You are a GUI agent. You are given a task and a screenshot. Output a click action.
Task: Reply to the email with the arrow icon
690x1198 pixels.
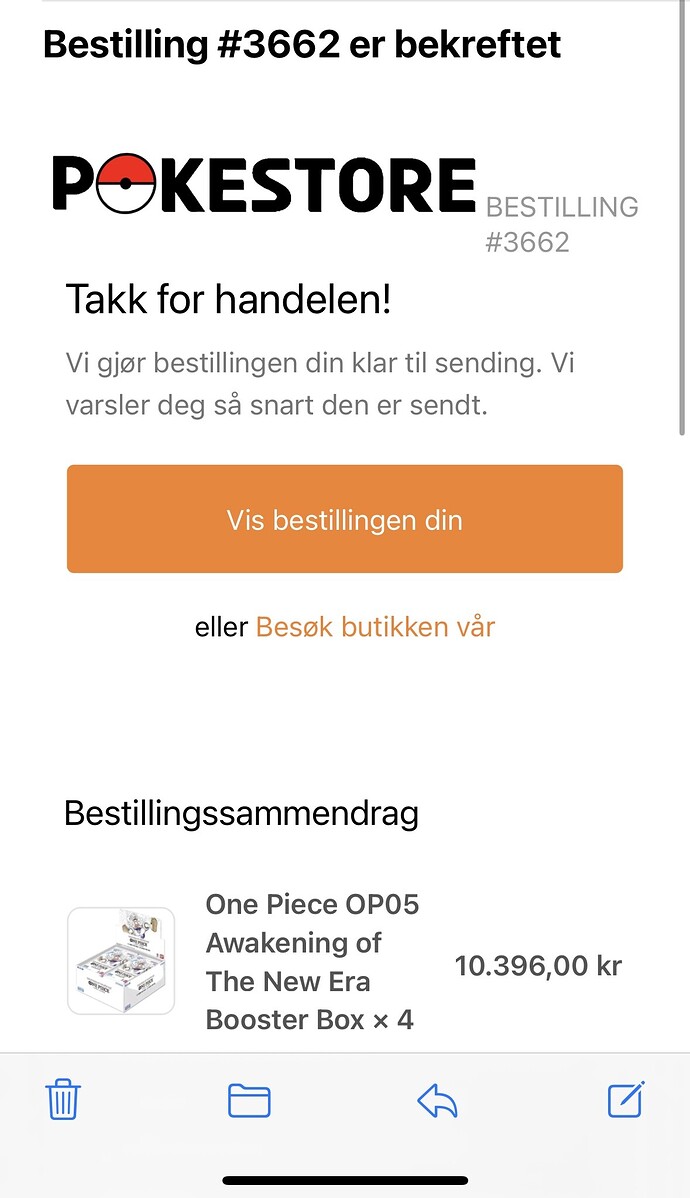[437, 1101]
